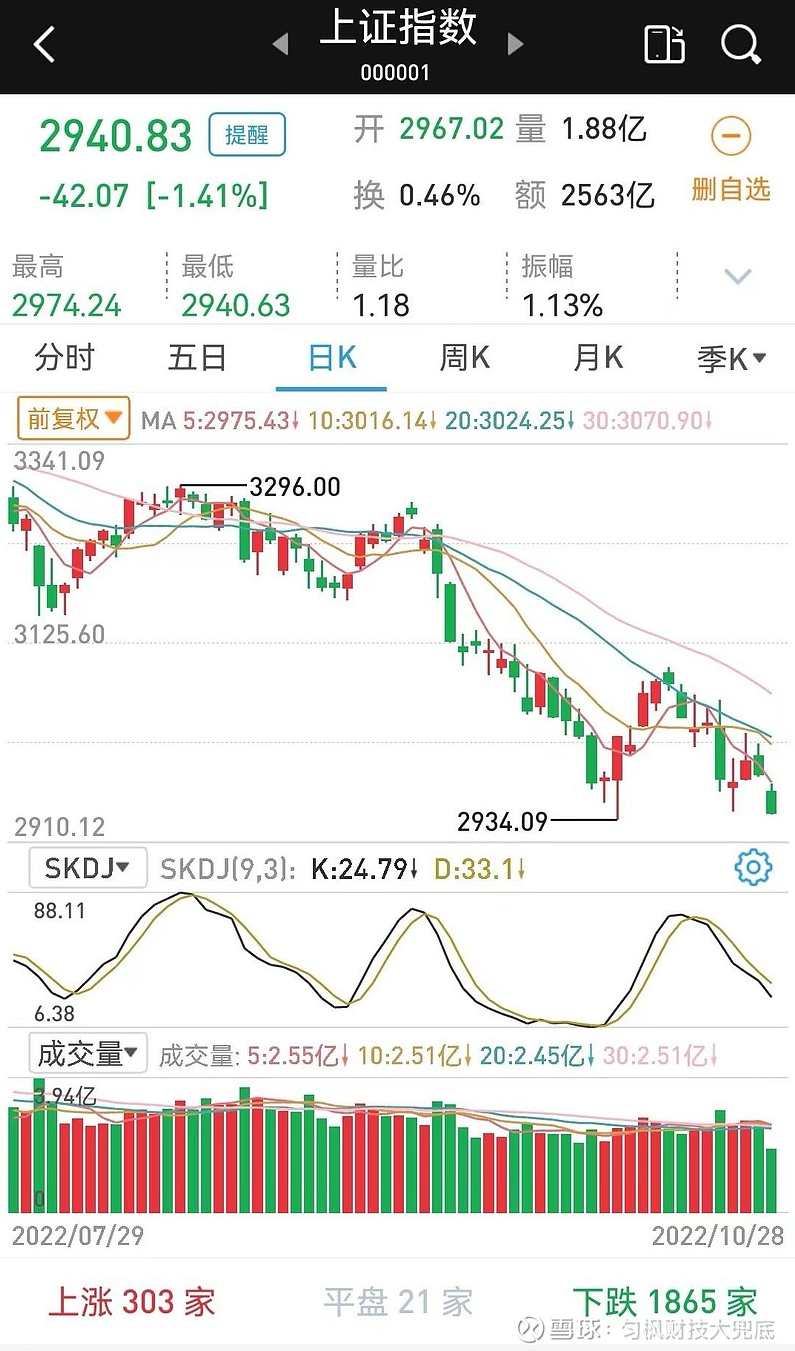The height and width of the screenshot is (1351, 795).
Task: Tap the 3296.00 high marker on the chart
Action: (x=295, y=487)
